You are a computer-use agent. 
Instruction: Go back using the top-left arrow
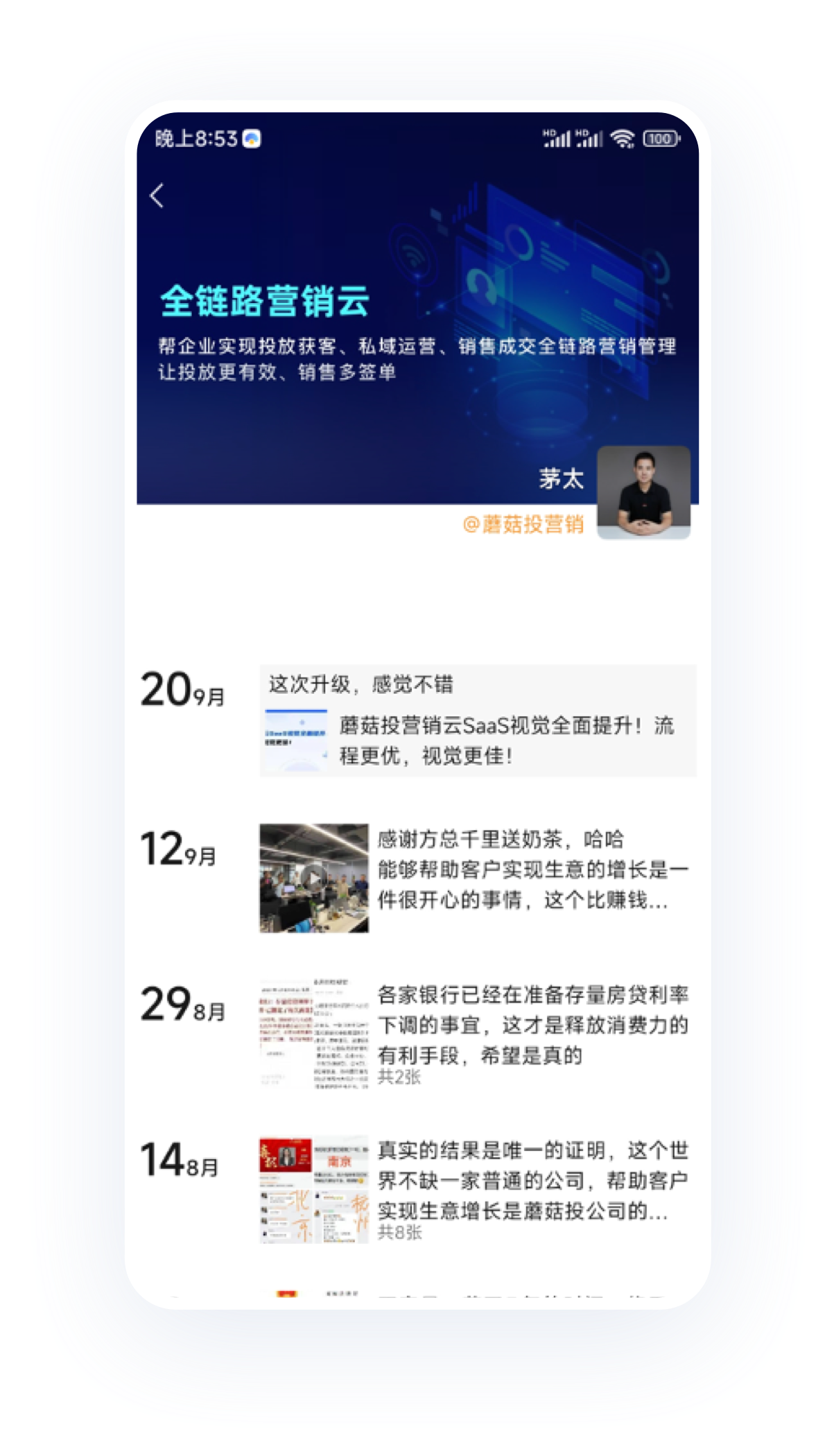tap(157, 196)
